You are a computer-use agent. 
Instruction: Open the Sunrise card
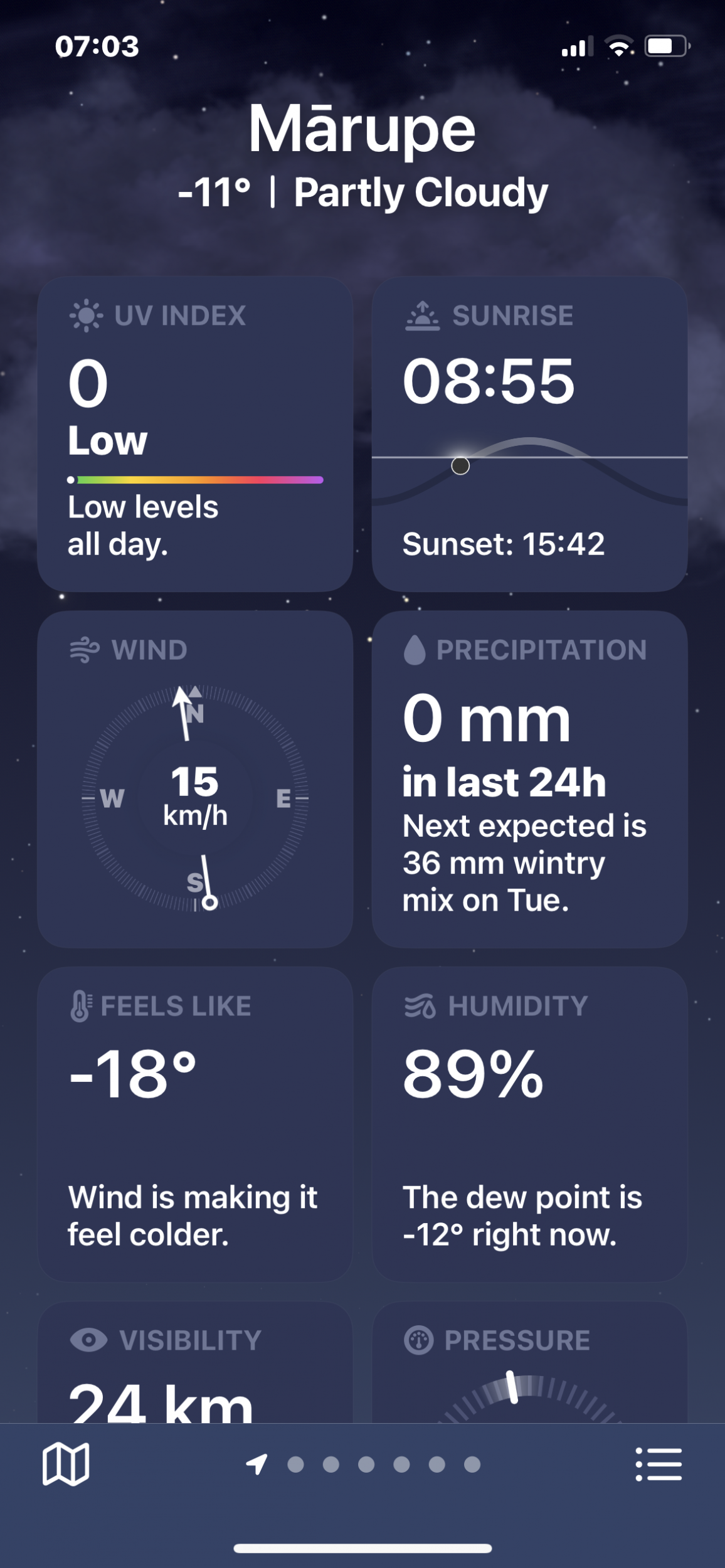pyautogui.click(x=529, y=434)
